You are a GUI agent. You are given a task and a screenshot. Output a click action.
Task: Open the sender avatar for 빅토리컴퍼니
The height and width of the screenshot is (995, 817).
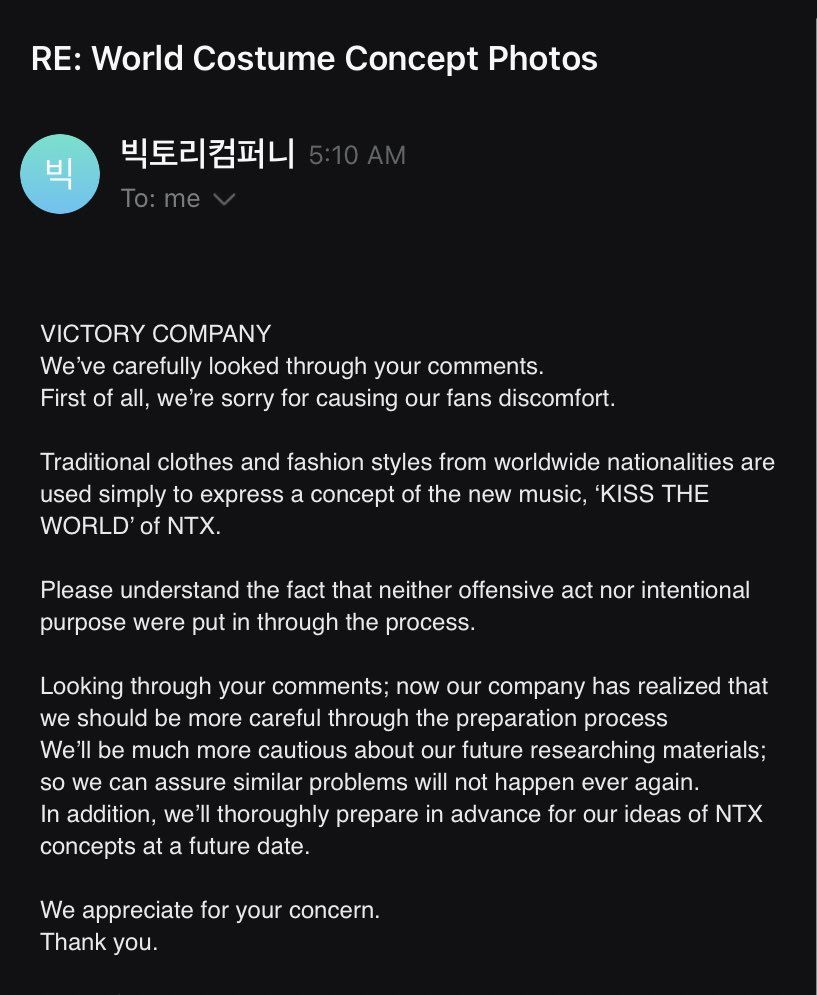click(60, 174)
